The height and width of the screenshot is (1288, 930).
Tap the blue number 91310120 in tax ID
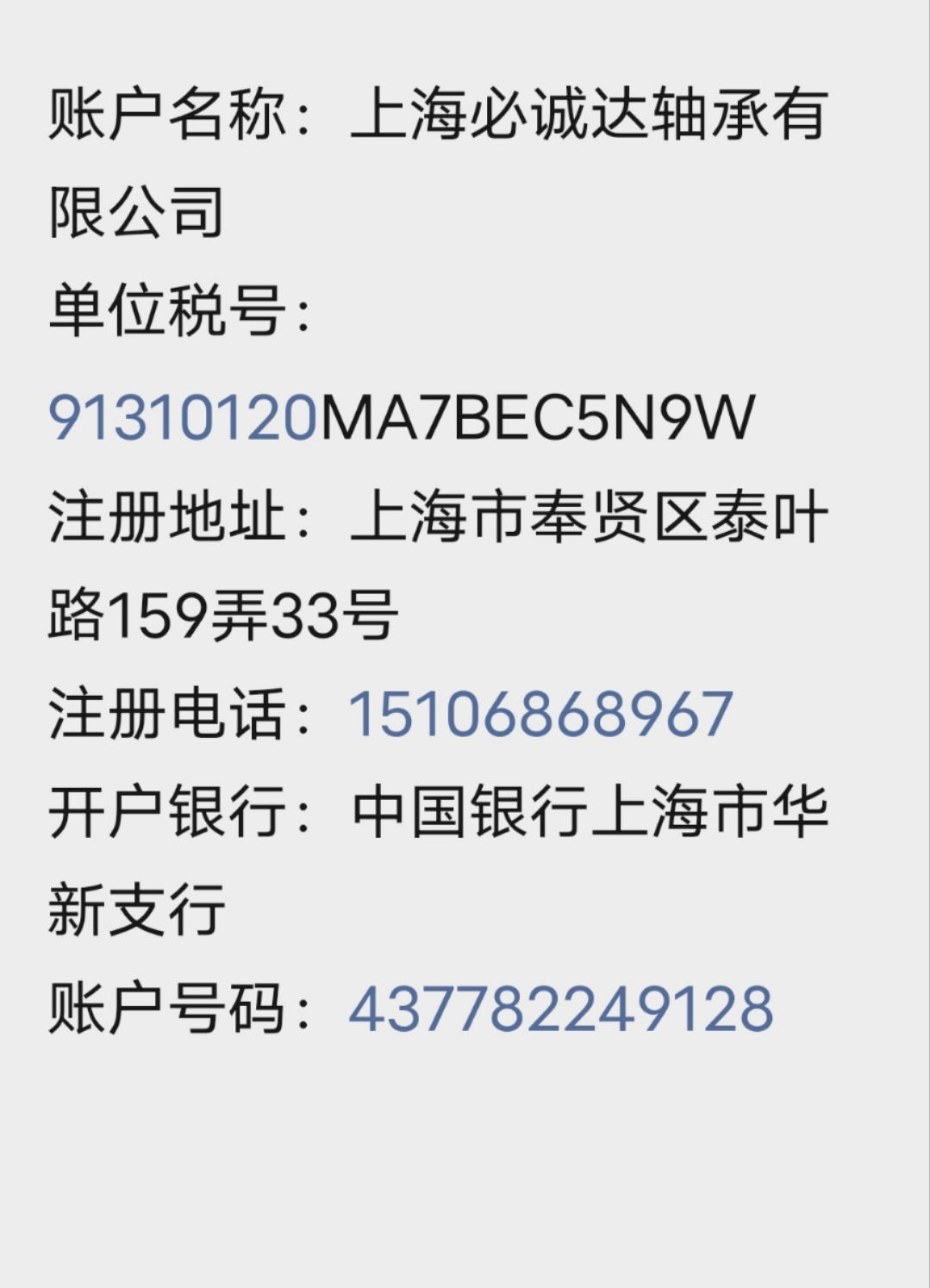pyautogui.click(x=183, y=418)
